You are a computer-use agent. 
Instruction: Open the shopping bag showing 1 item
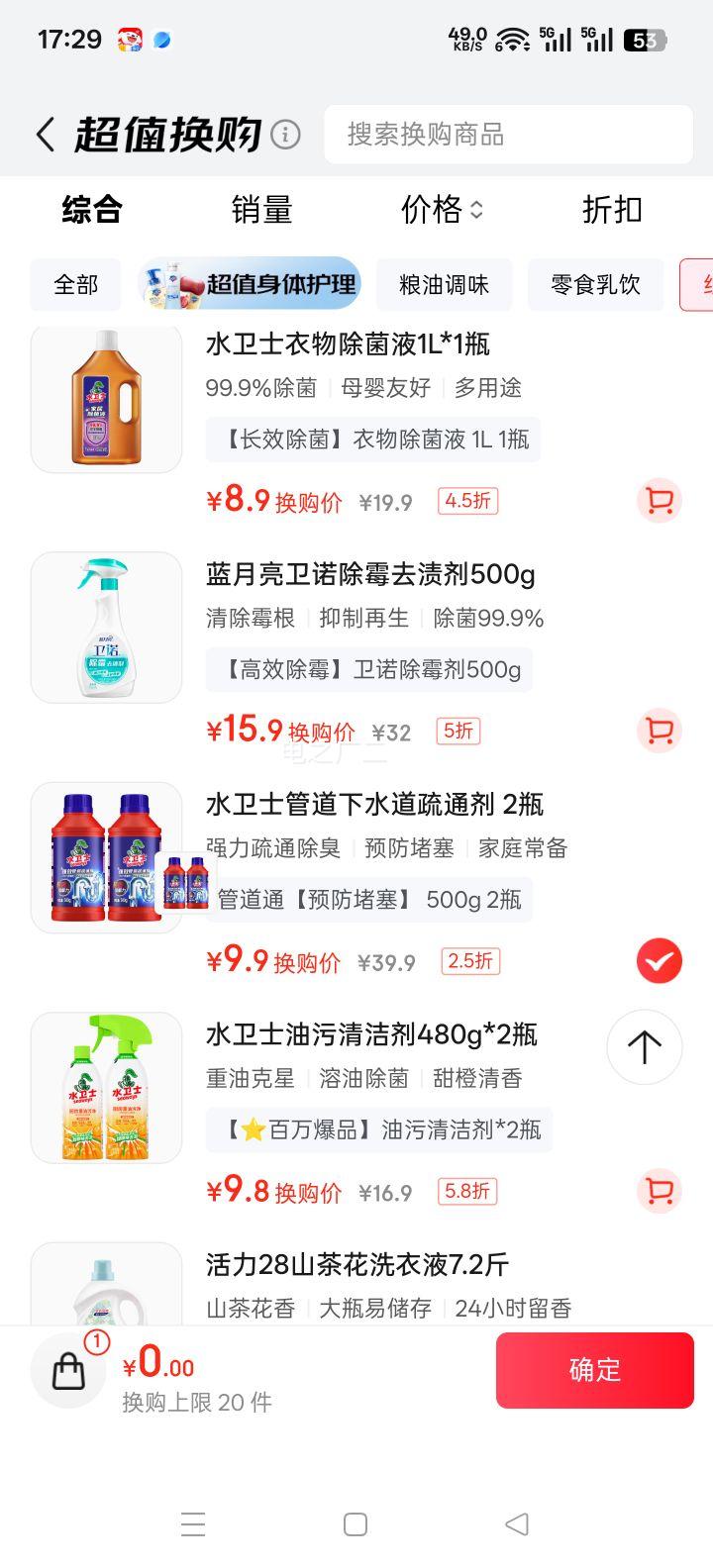[67, 1370]
